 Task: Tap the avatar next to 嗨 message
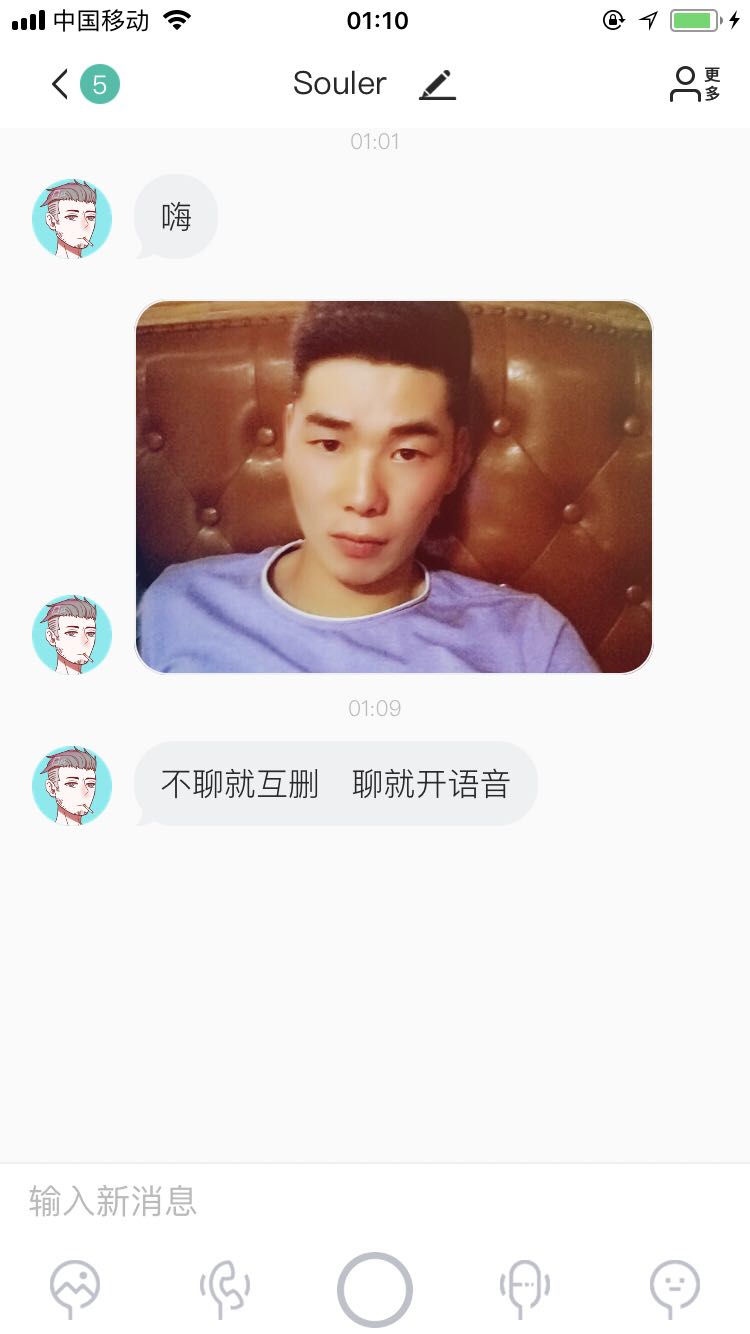(x=72, y=219)
